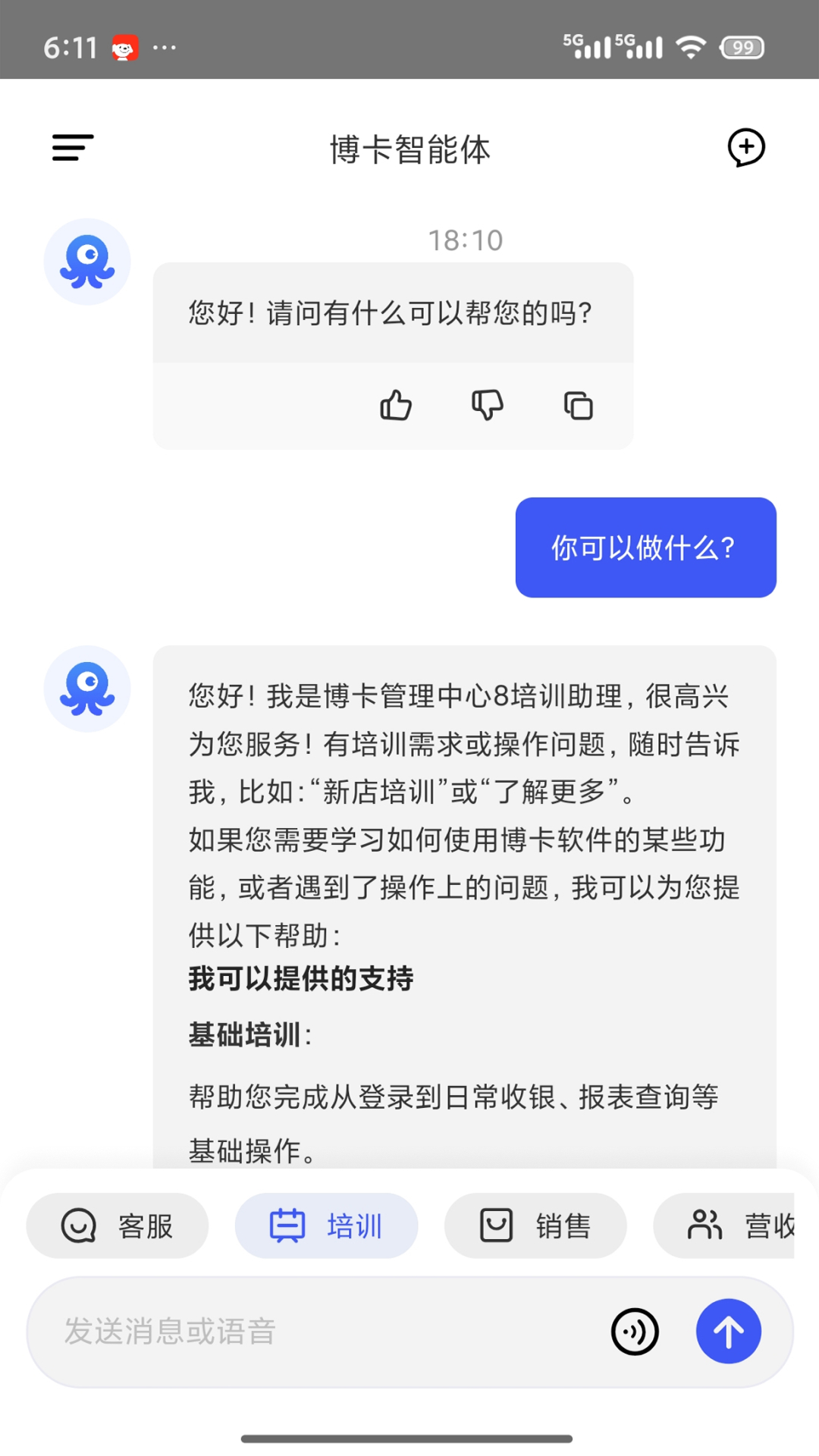Tap the battery indicator showing 99

click(741, 47)
